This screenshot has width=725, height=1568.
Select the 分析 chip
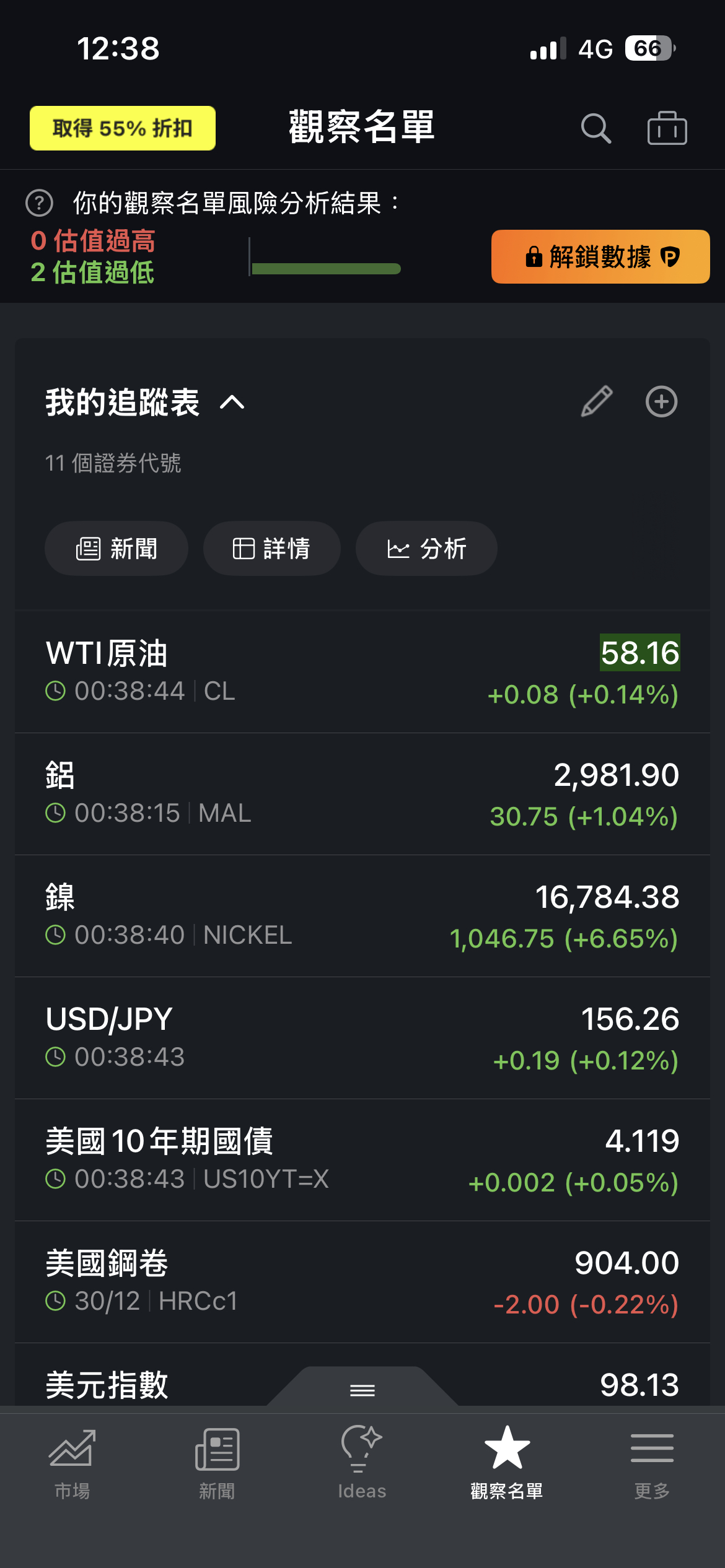[x=426, y=549]
